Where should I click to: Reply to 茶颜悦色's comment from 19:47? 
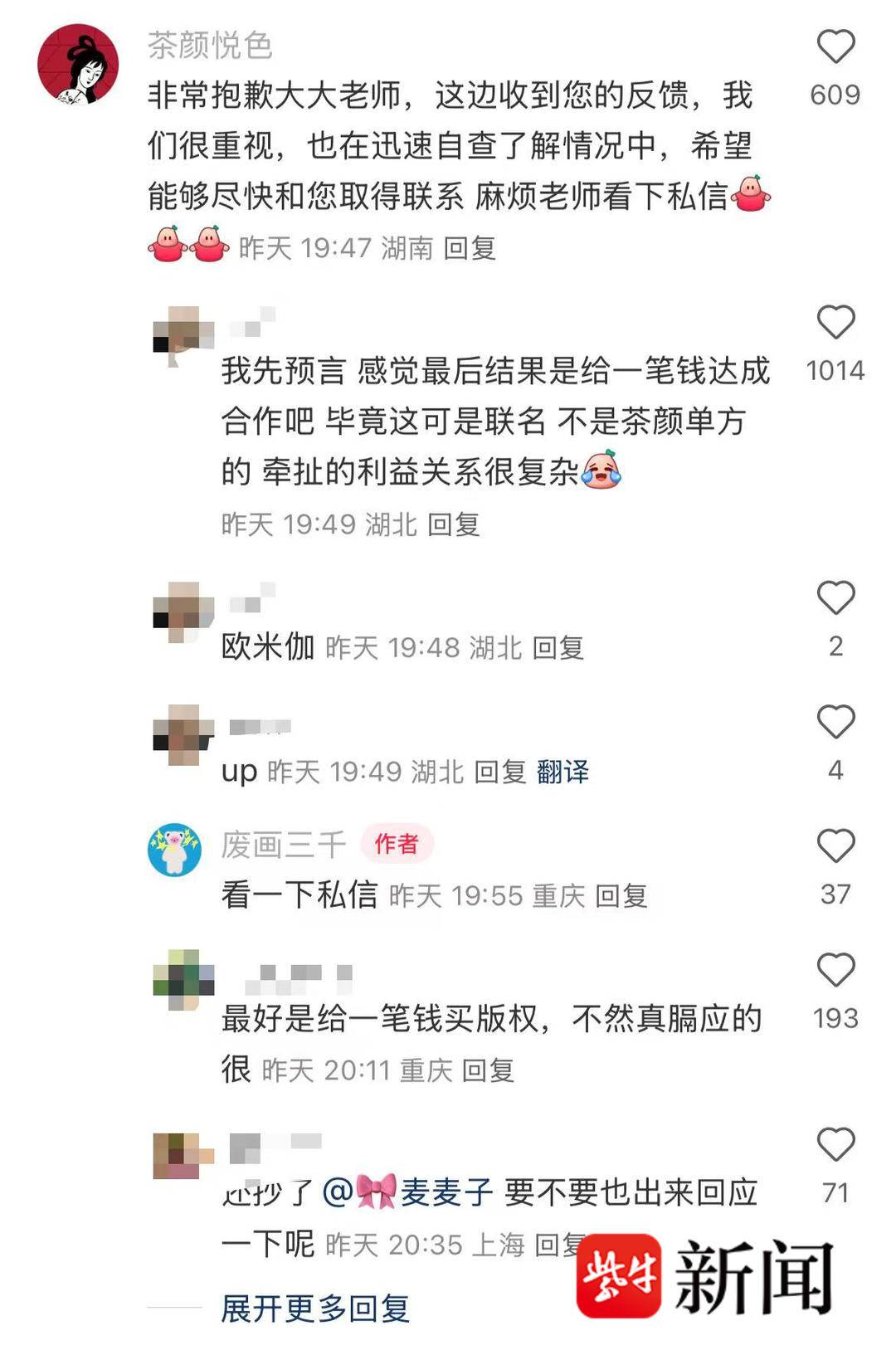tap(470, 248)
